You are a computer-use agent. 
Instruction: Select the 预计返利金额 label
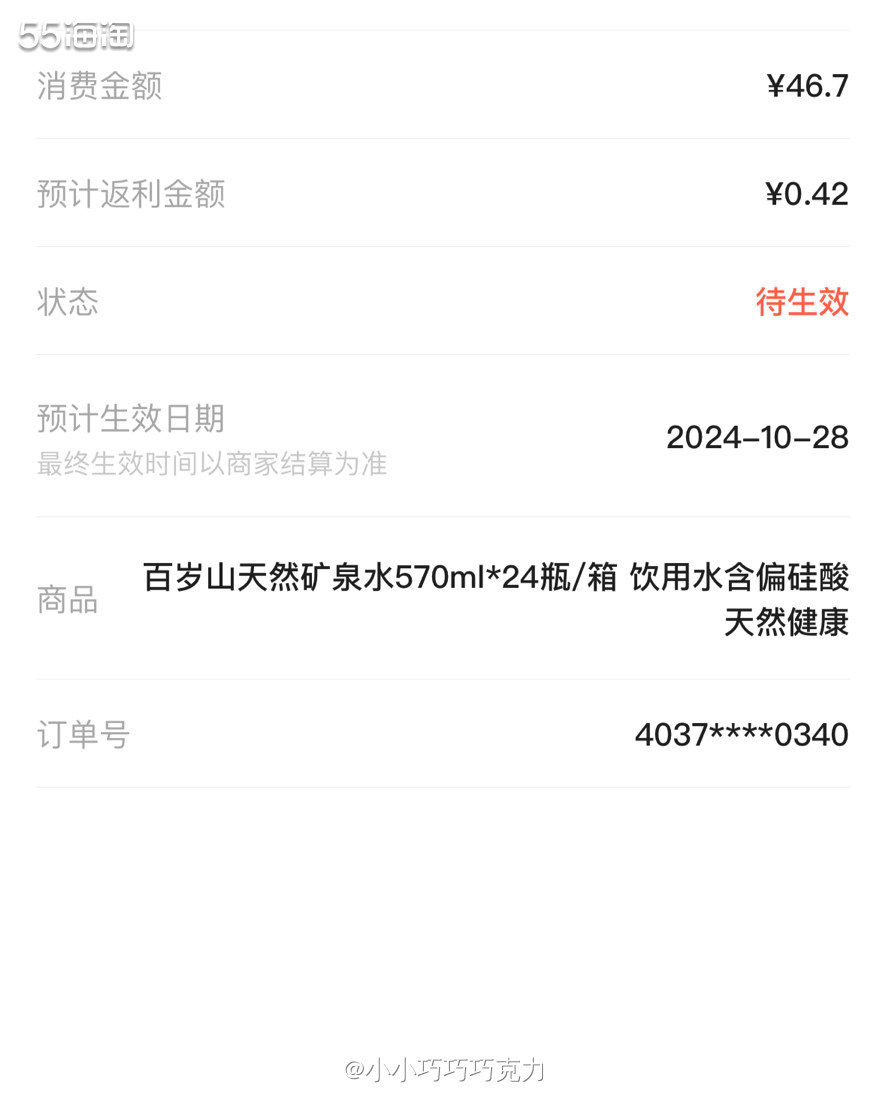pos(130,194)
